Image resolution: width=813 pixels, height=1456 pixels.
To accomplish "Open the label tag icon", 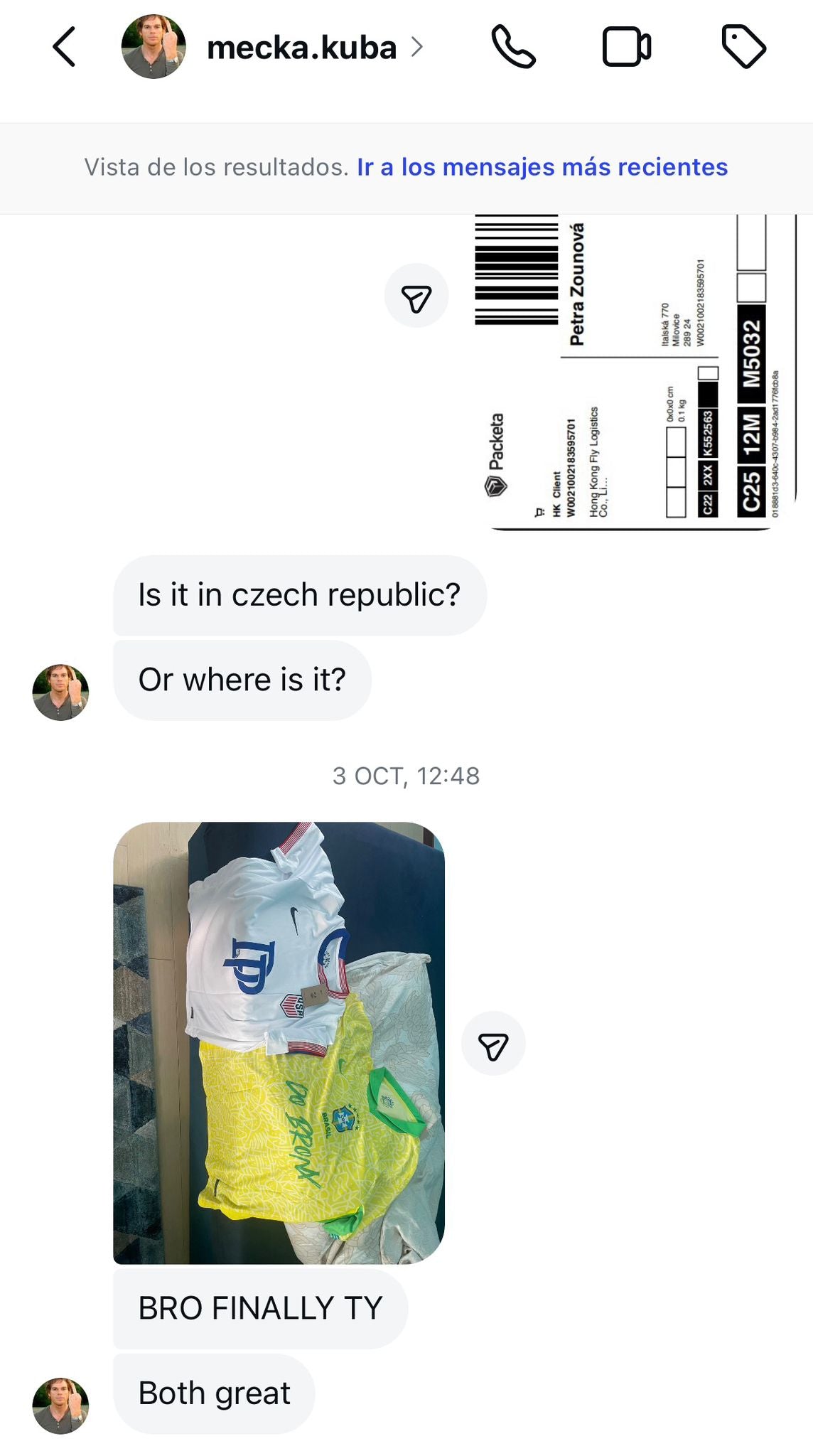I will tap(743, 47).
